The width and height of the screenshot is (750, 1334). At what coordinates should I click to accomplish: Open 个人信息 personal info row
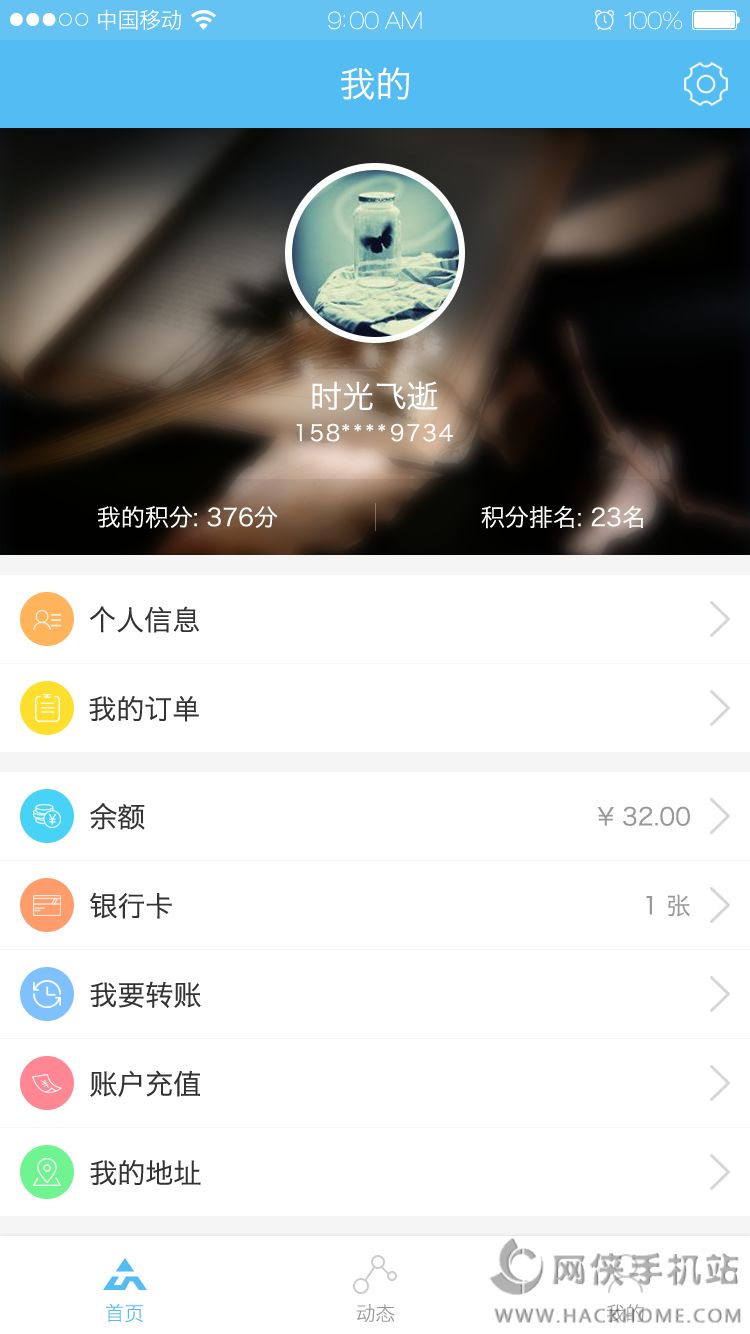[x=375, y=619]
